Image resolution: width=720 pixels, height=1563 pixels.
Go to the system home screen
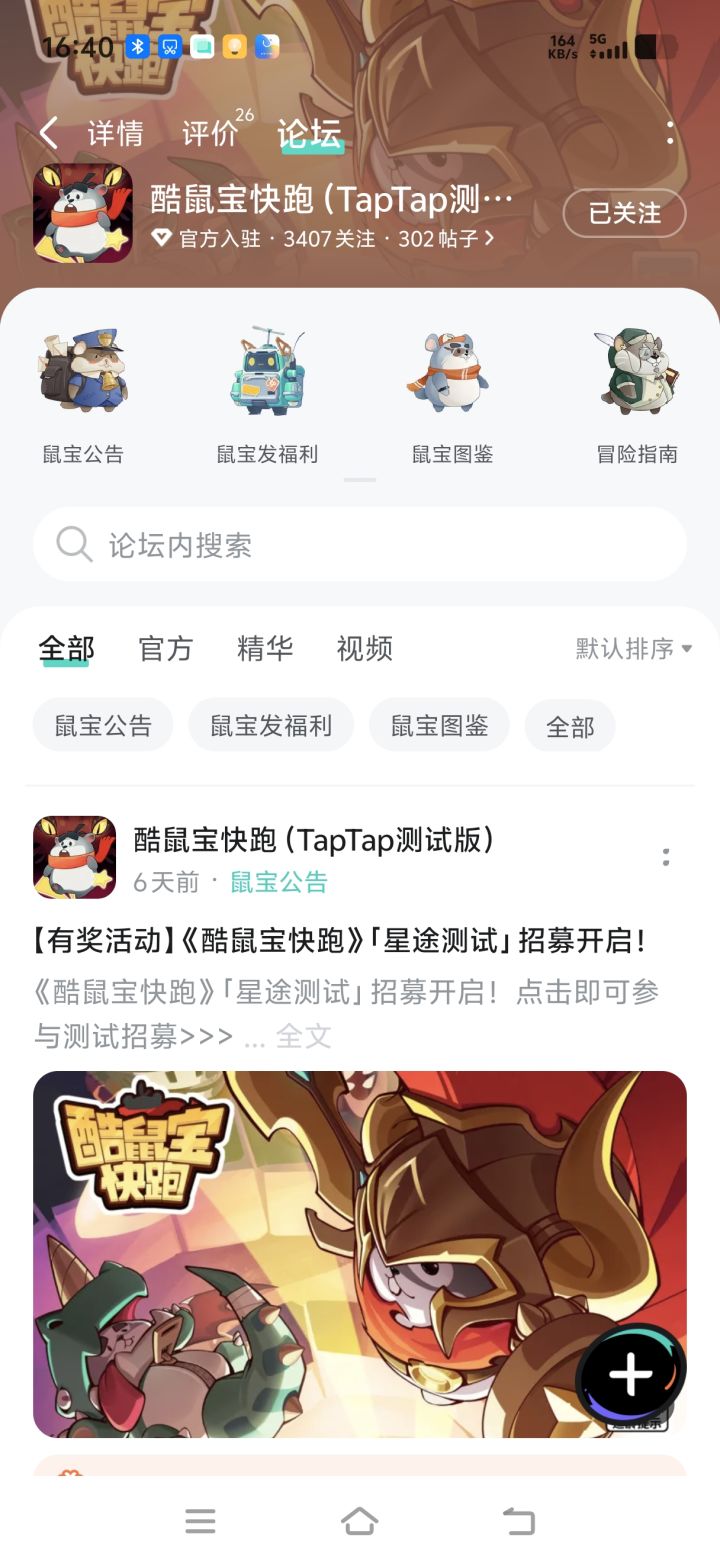pos(360,1521)
